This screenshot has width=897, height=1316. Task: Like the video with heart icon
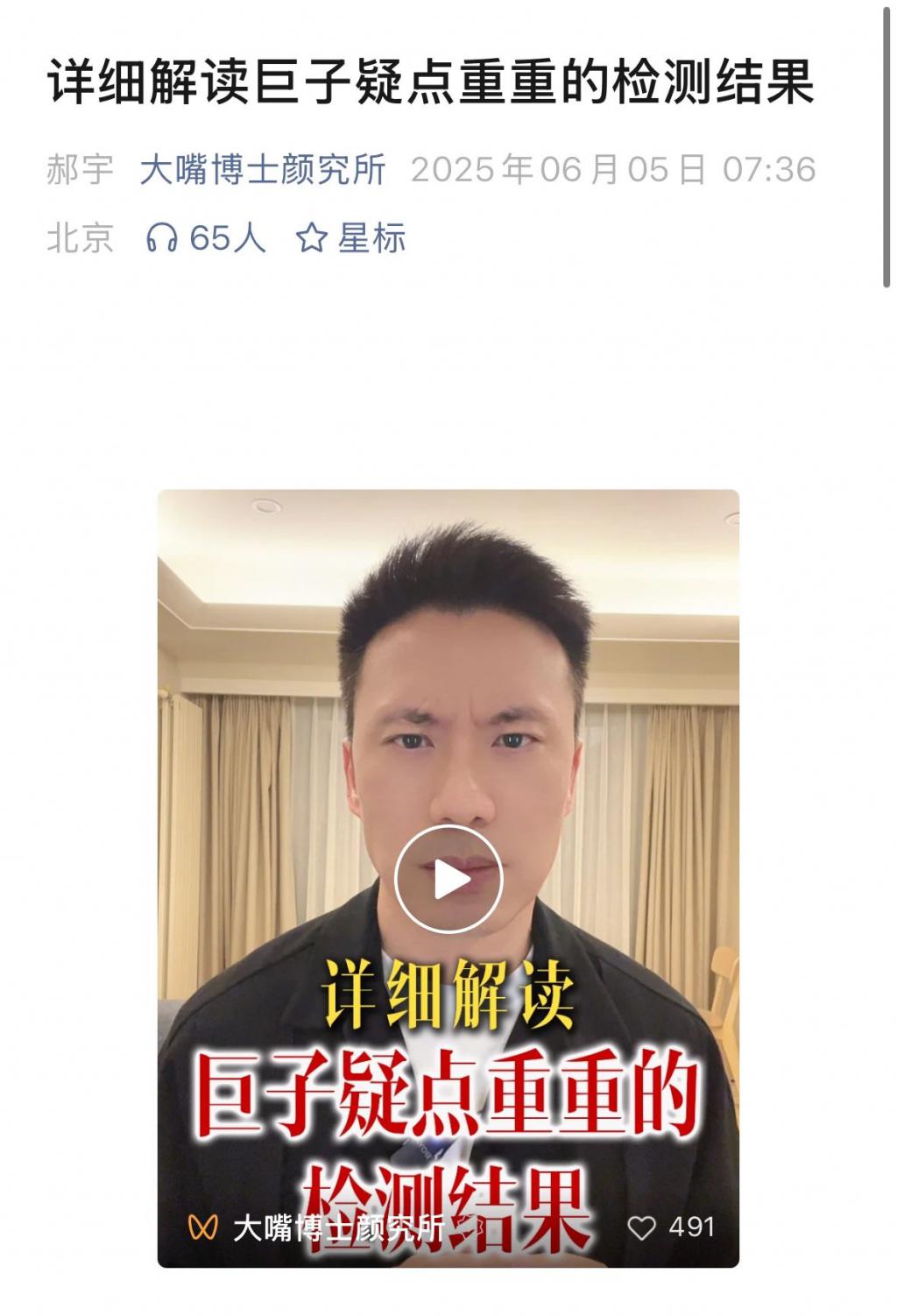pyautogui.click(x=642, y=1228)
